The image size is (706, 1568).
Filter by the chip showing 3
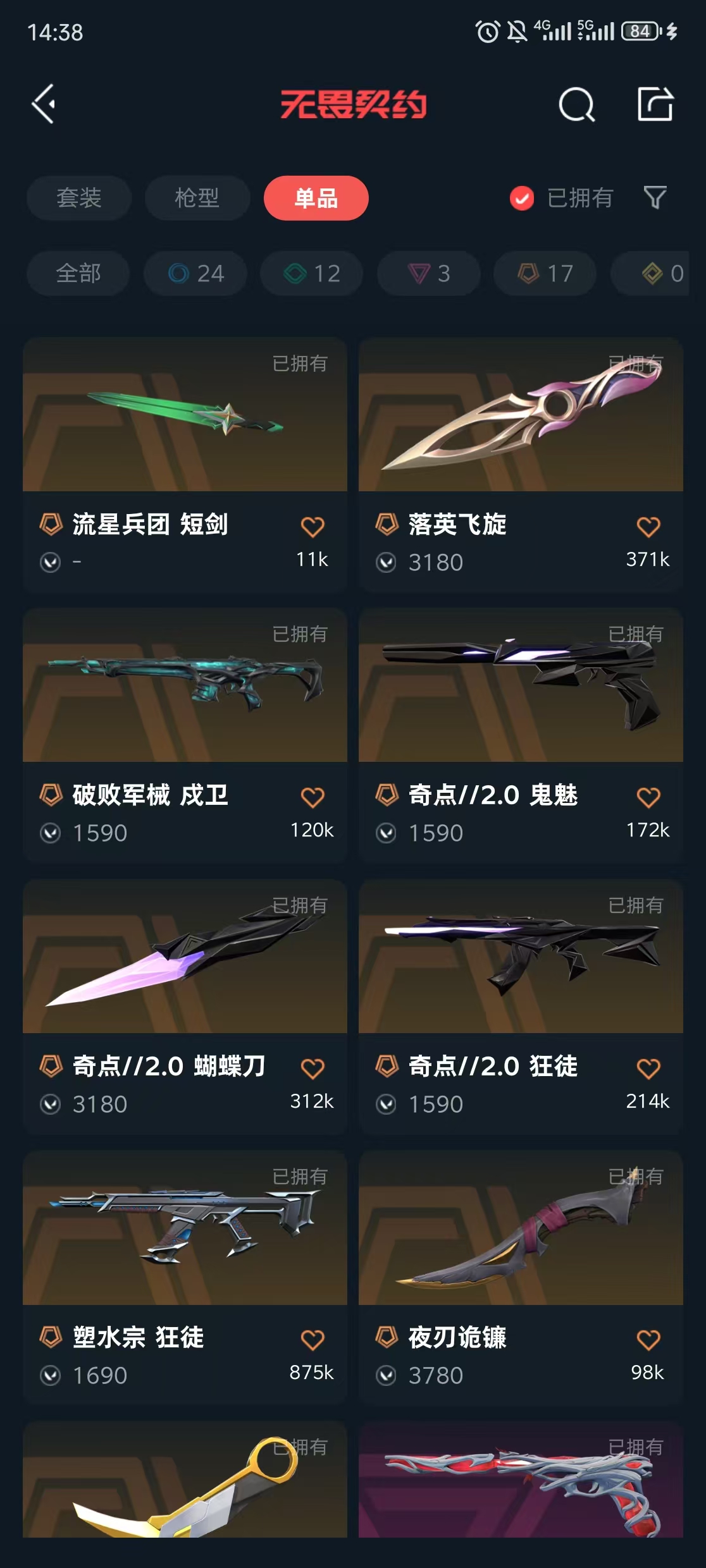pos(429,273)
